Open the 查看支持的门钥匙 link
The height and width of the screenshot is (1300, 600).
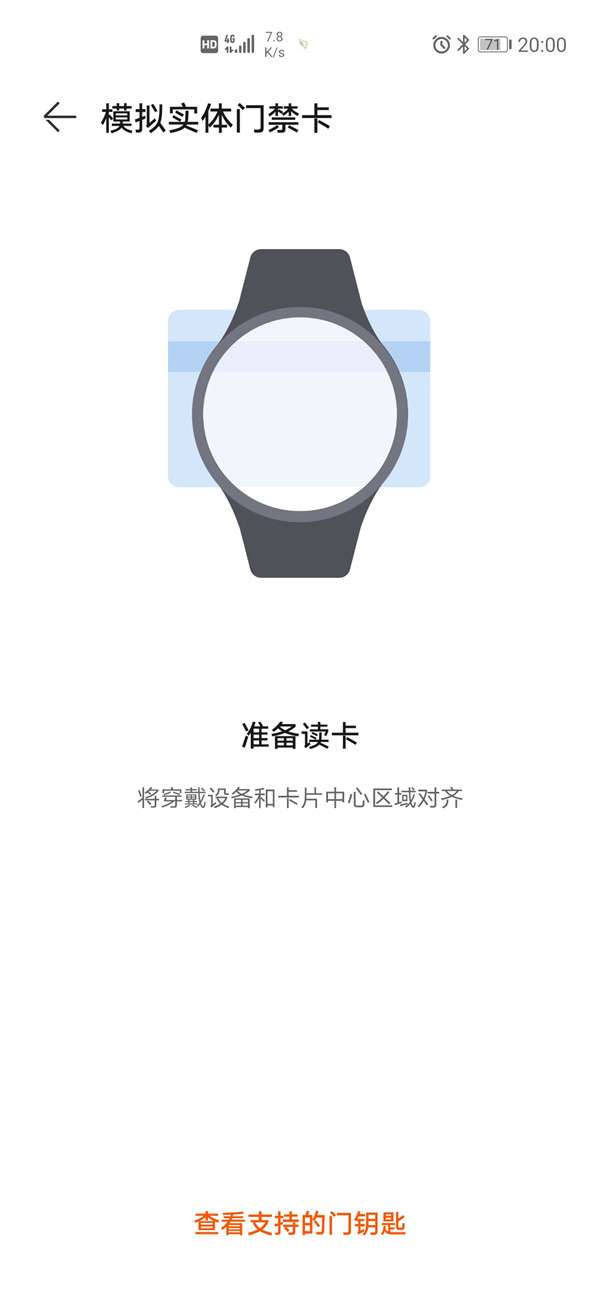(x=300, y=1223)
